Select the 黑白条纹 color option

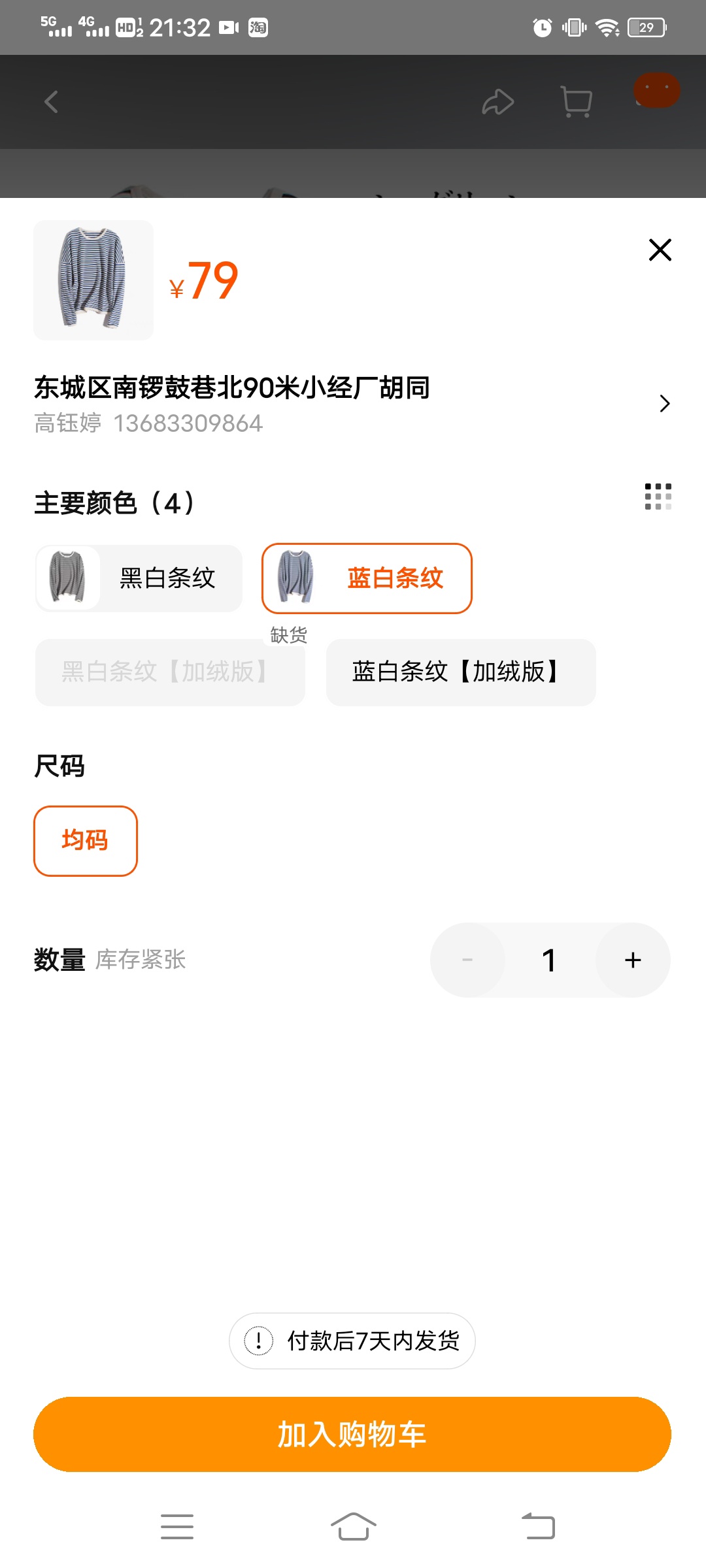[139, 578]
